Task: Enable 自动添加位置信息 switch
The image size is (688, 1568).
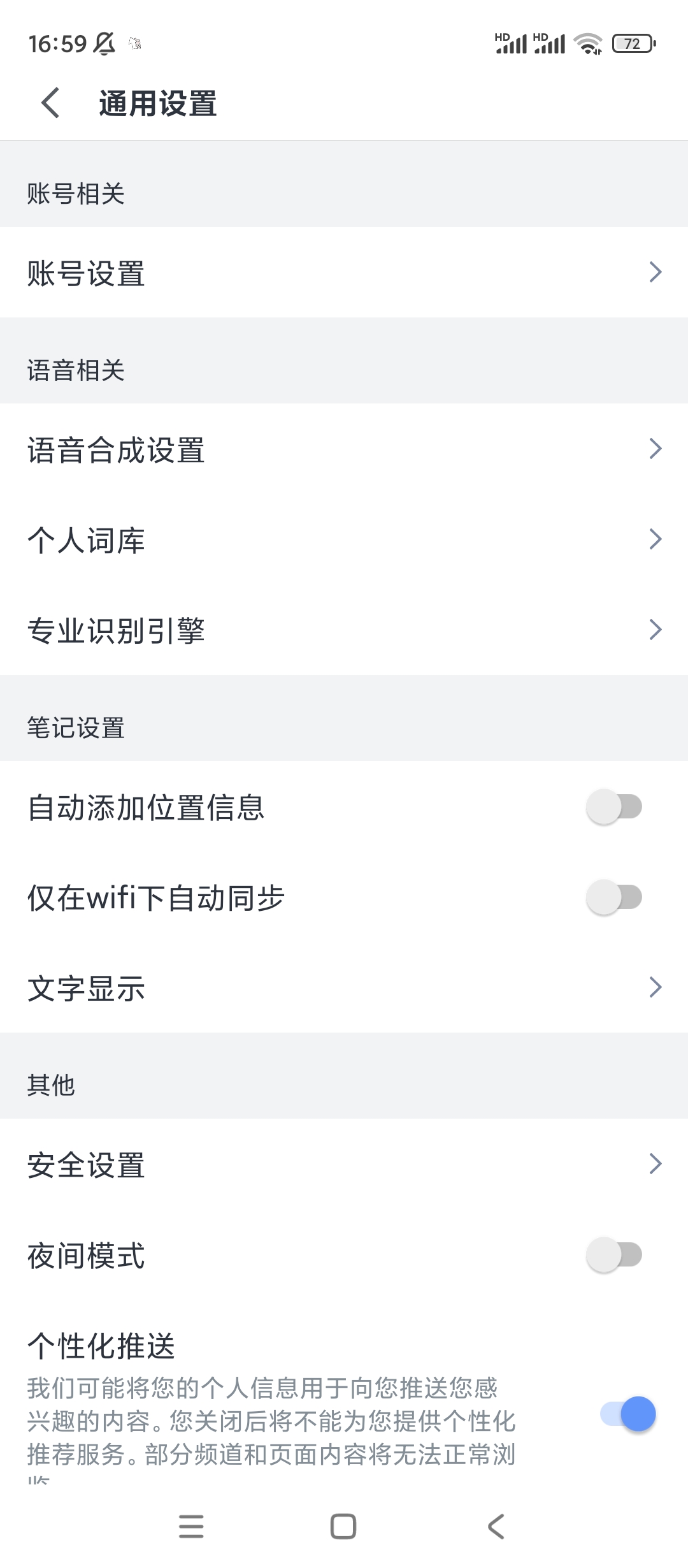Action: (x=613, y=807)
